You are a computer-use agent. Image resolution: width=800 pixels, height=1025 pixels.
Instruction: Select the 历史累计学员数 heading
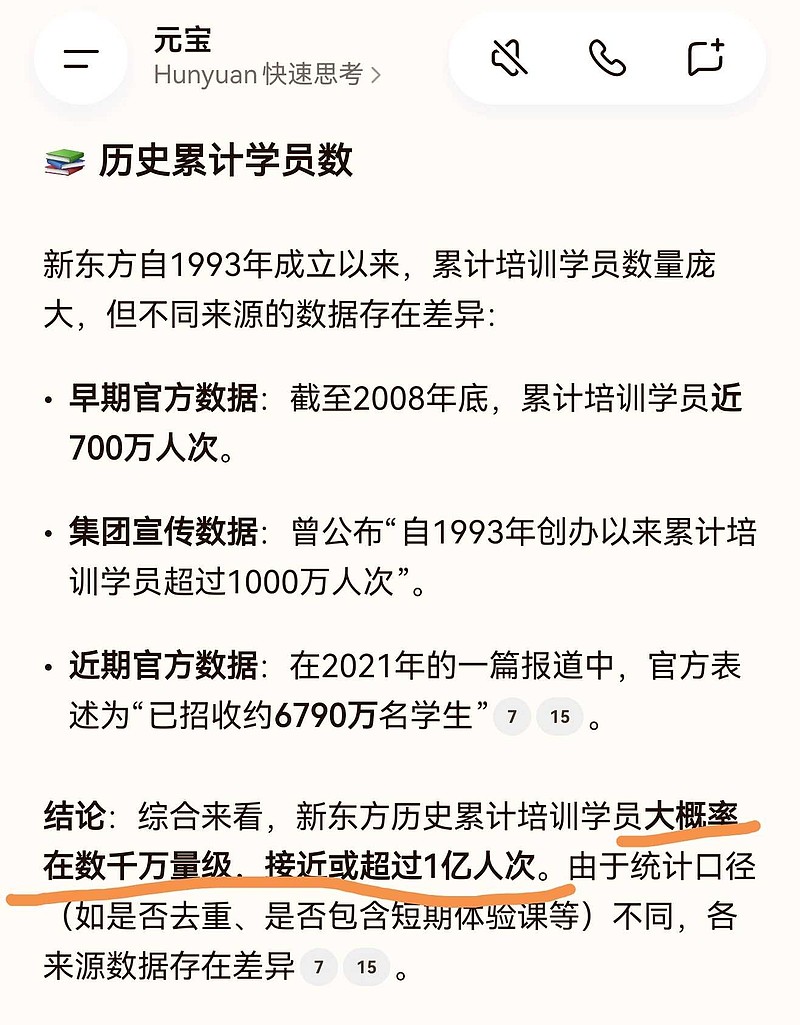tap(230, 158)
